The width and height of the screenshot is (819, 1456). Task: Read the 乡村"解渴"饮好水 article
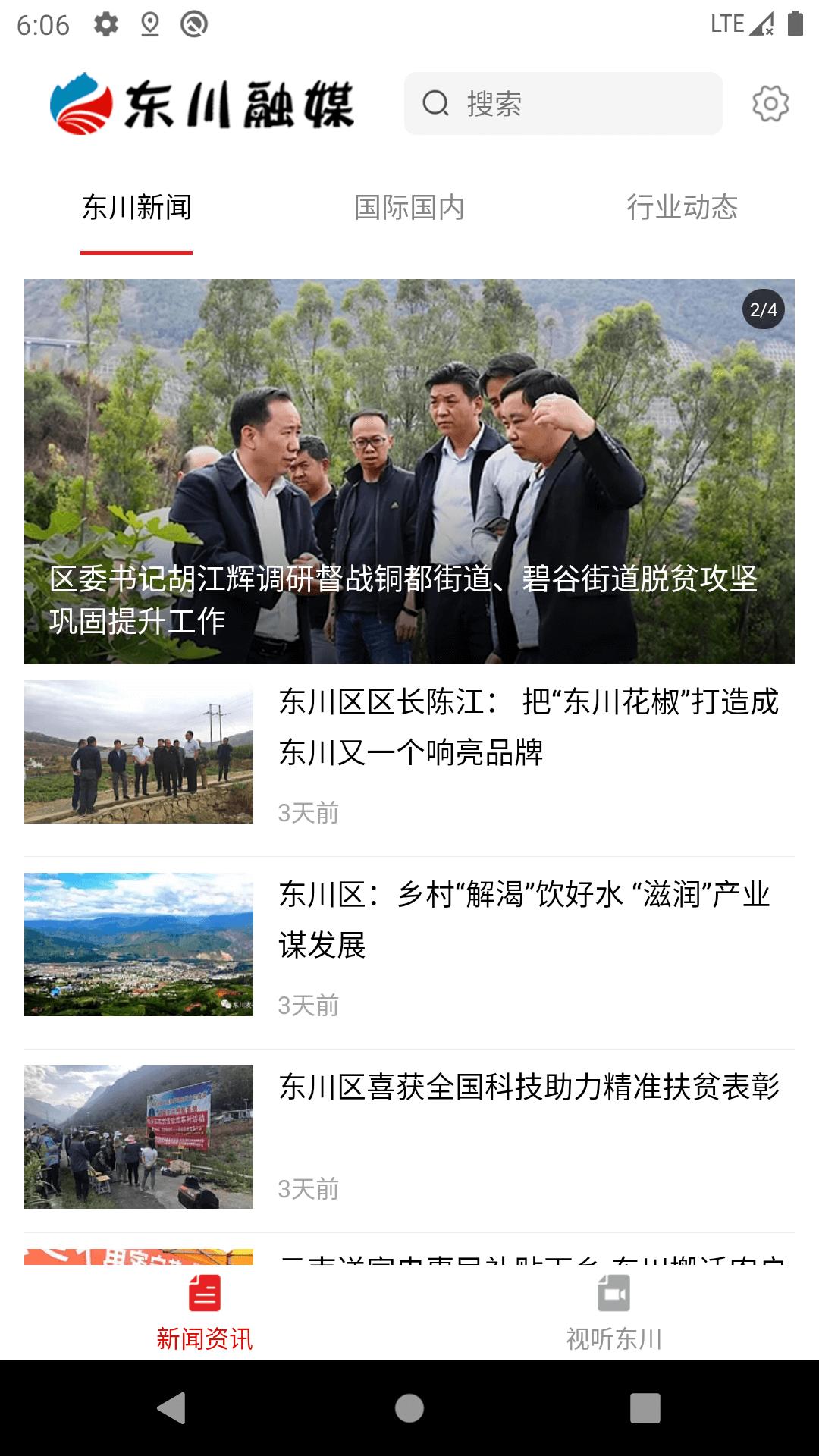coord(523,919)
